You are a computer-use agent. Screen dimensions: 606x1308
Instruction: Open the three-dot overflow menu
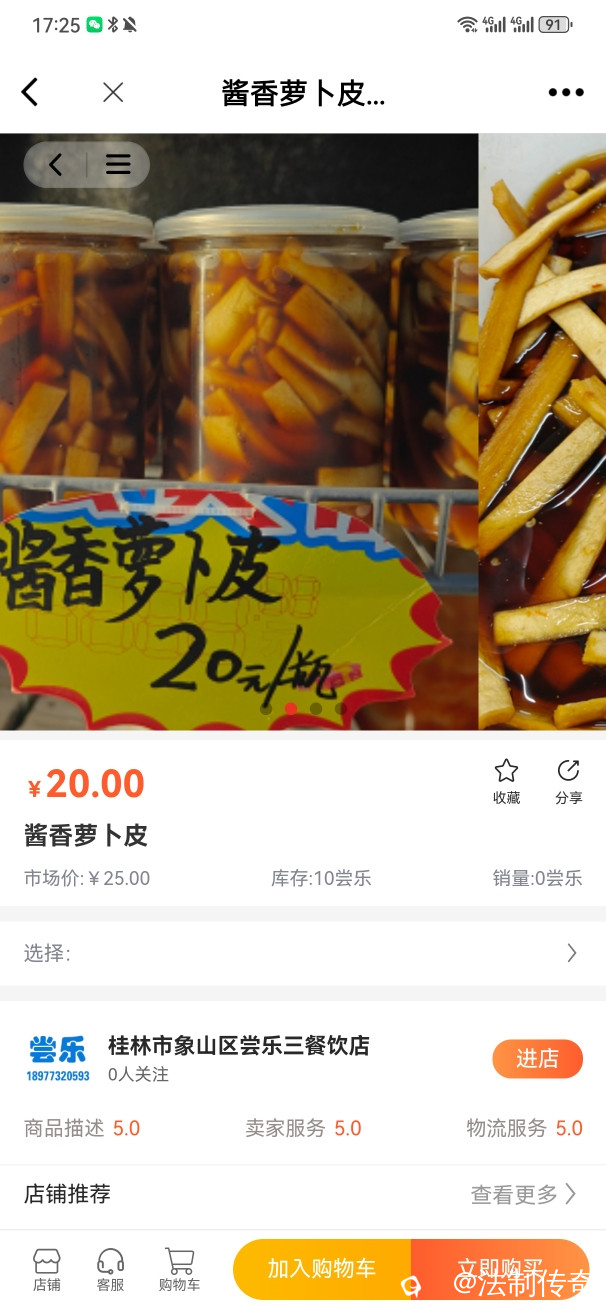tap(565, 93)
